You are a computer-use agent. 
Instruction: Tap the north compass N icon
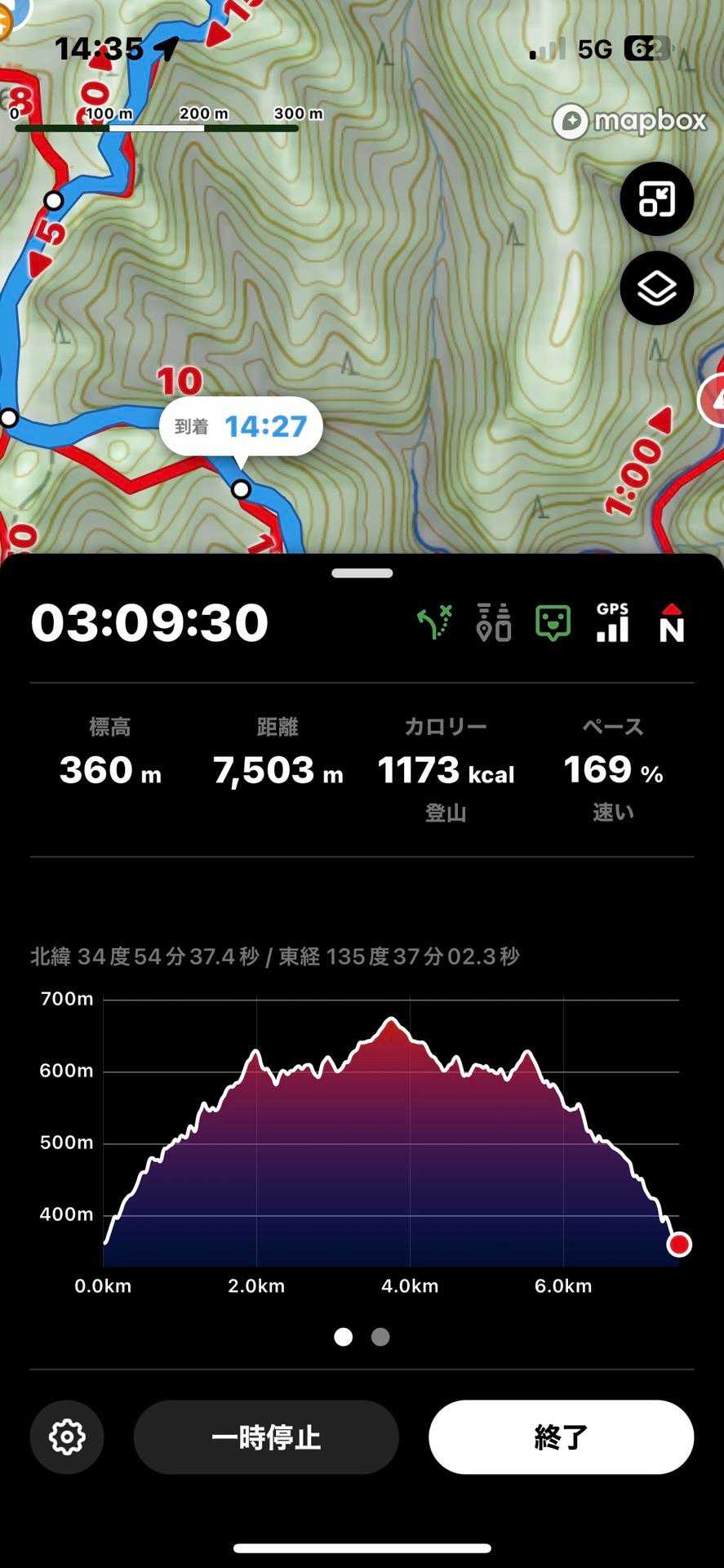pos(671,623)
